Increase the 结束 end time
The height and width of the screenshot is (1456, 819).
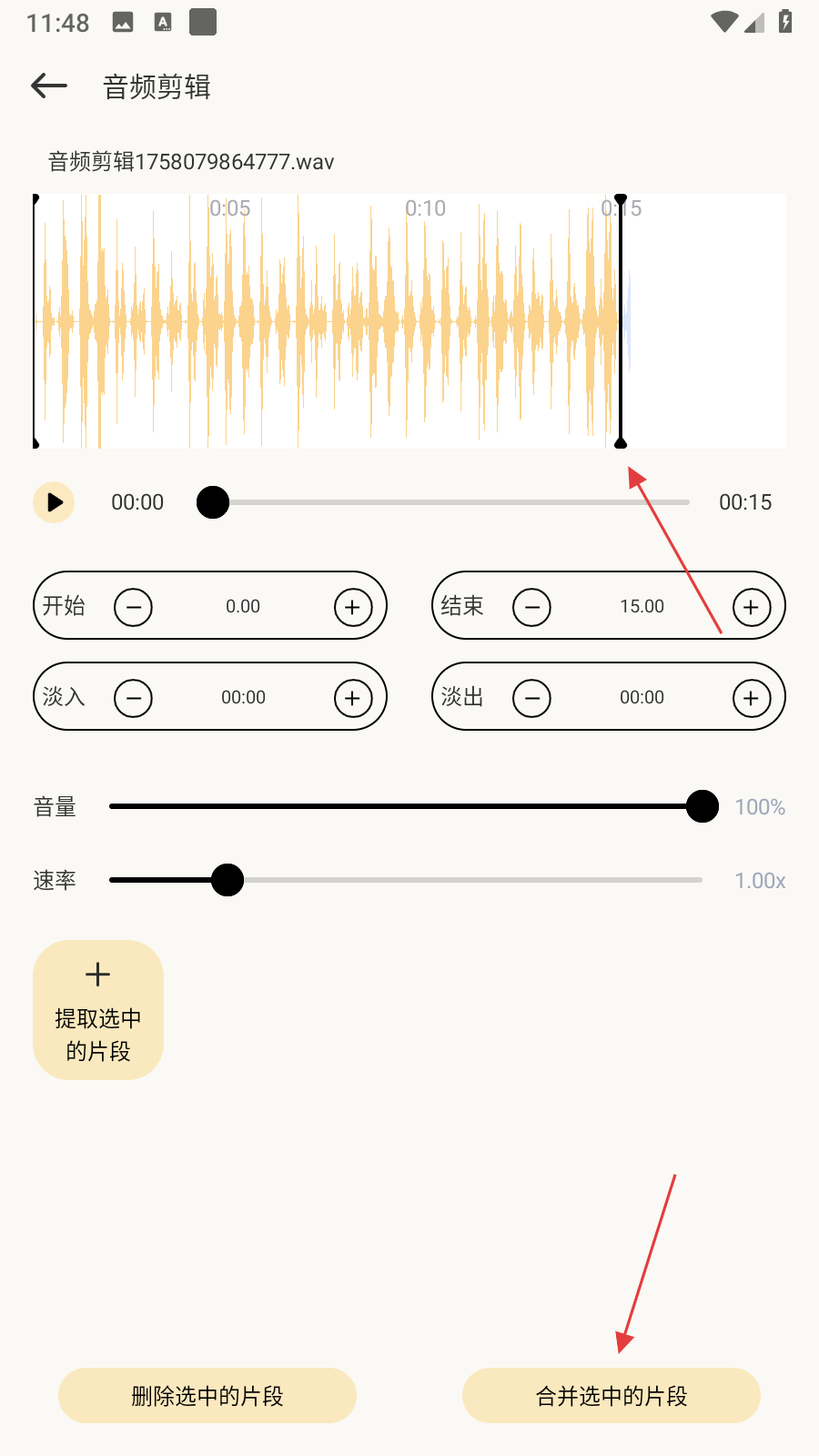pyautogui.click(x=752, y=607)
